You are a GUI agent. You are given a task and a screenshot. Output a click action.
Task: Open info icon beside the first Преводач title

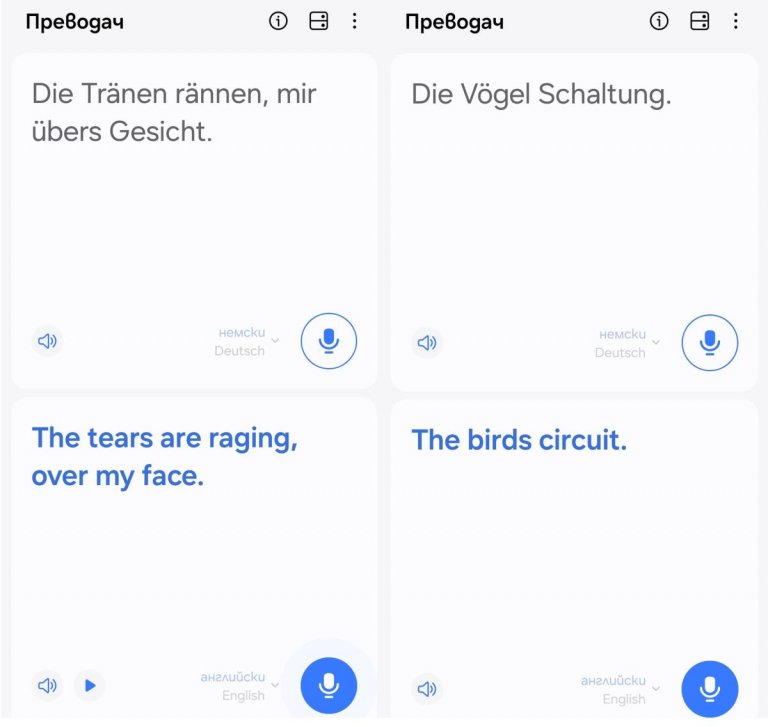279,21
